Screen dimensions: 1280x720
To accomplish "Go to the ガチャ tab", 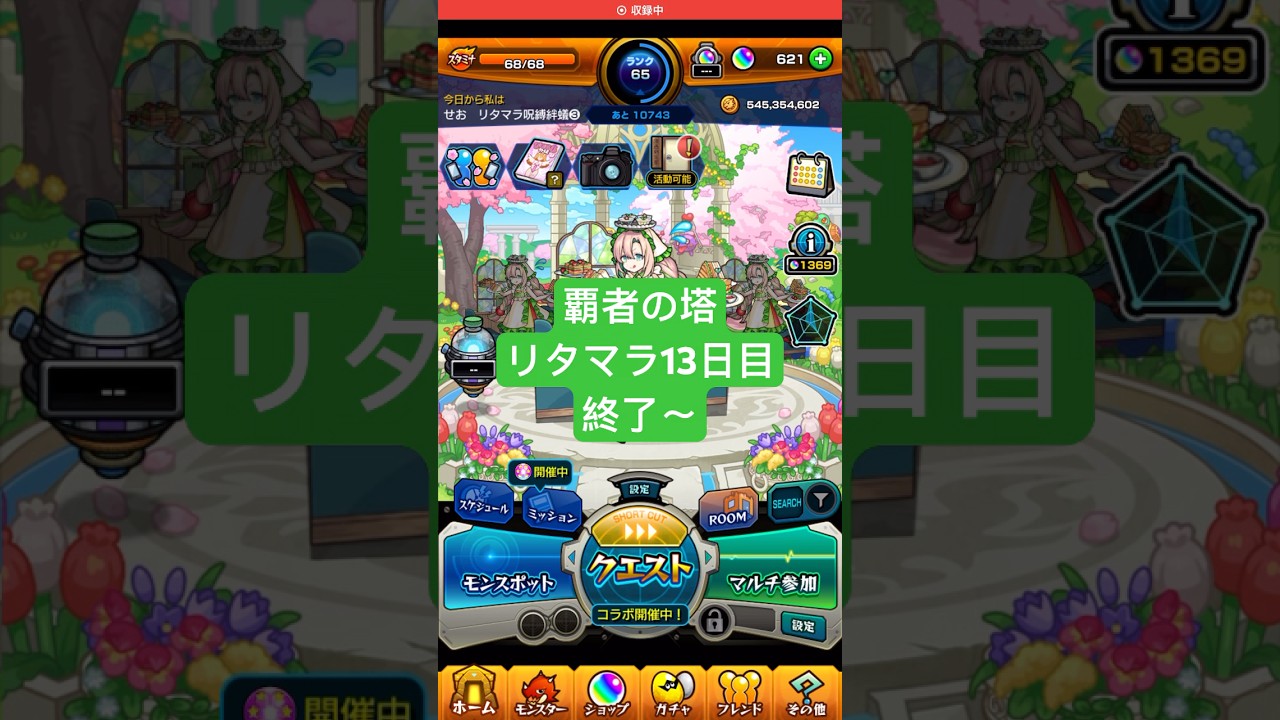I will click(673, 693).
